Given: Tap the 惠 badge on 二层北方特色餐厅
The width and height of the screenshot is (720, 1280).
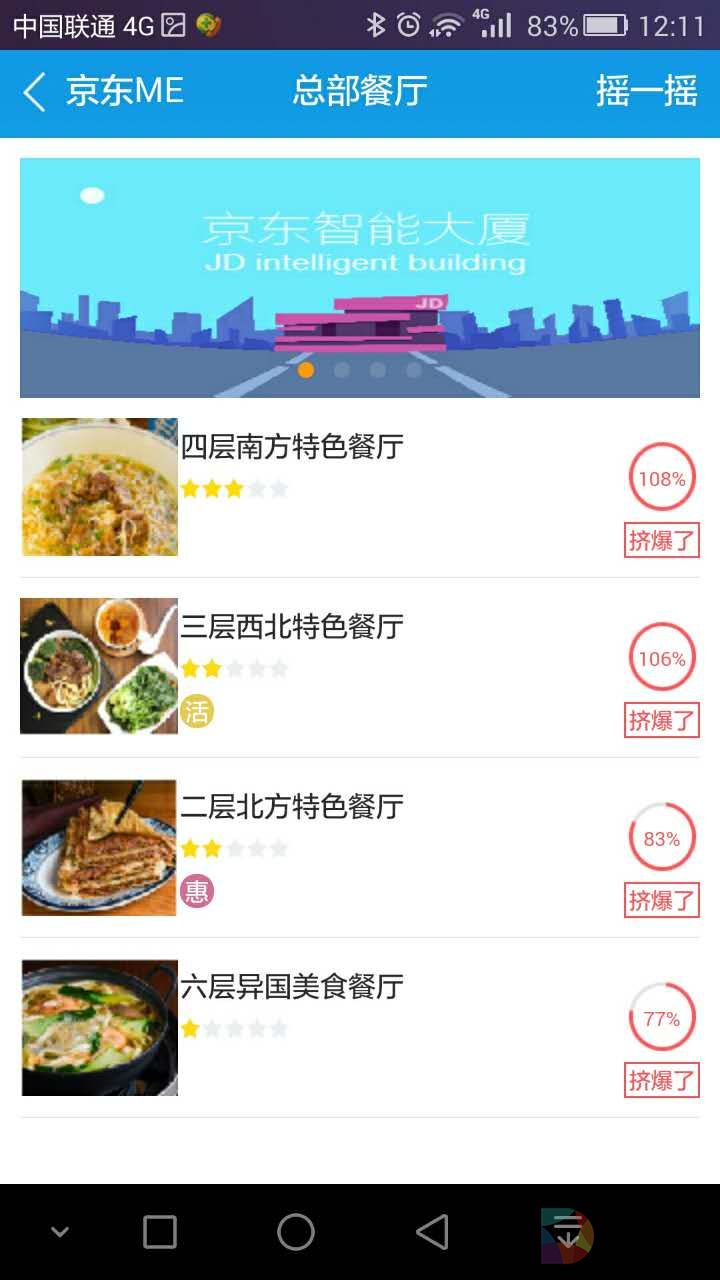Looking at the screenshot, I should tap(197, 888).
